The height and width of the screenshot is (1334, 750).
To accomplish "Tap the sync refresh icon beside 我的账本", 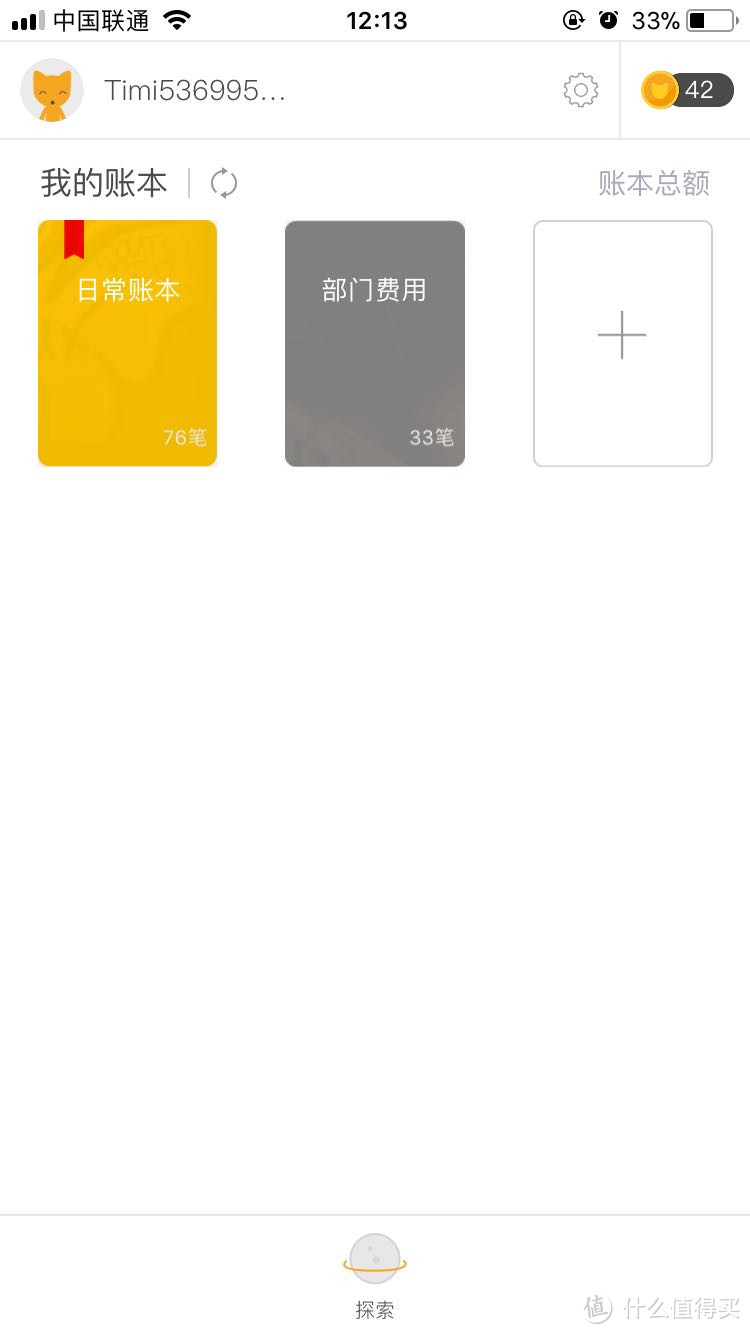I will [x=224, y=183].
